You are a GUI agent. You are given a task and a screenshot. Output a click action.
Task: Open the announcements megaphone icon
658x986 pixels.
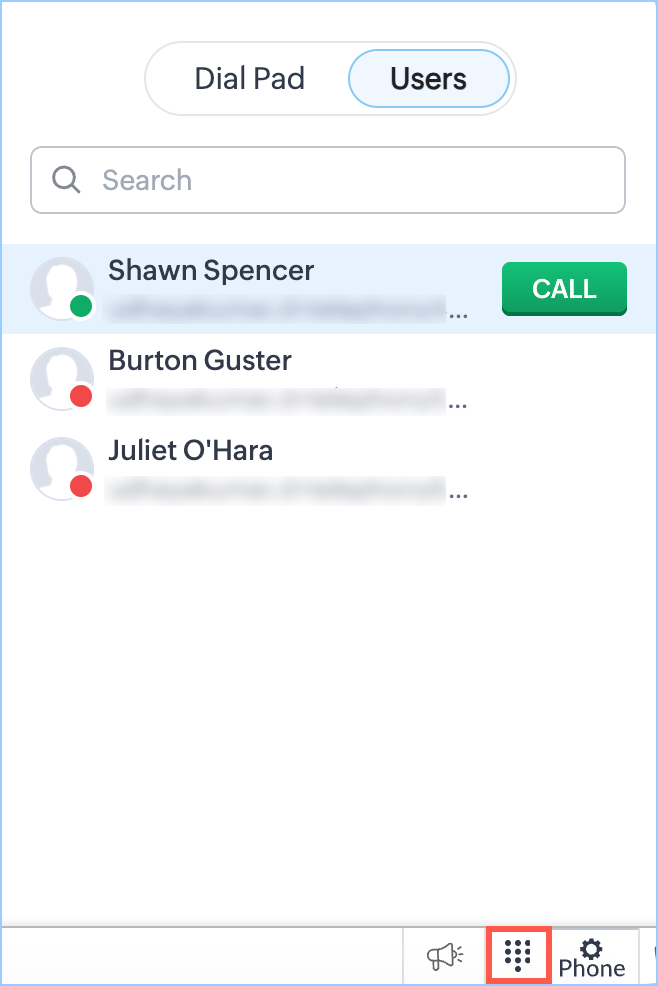pos(445,956)
